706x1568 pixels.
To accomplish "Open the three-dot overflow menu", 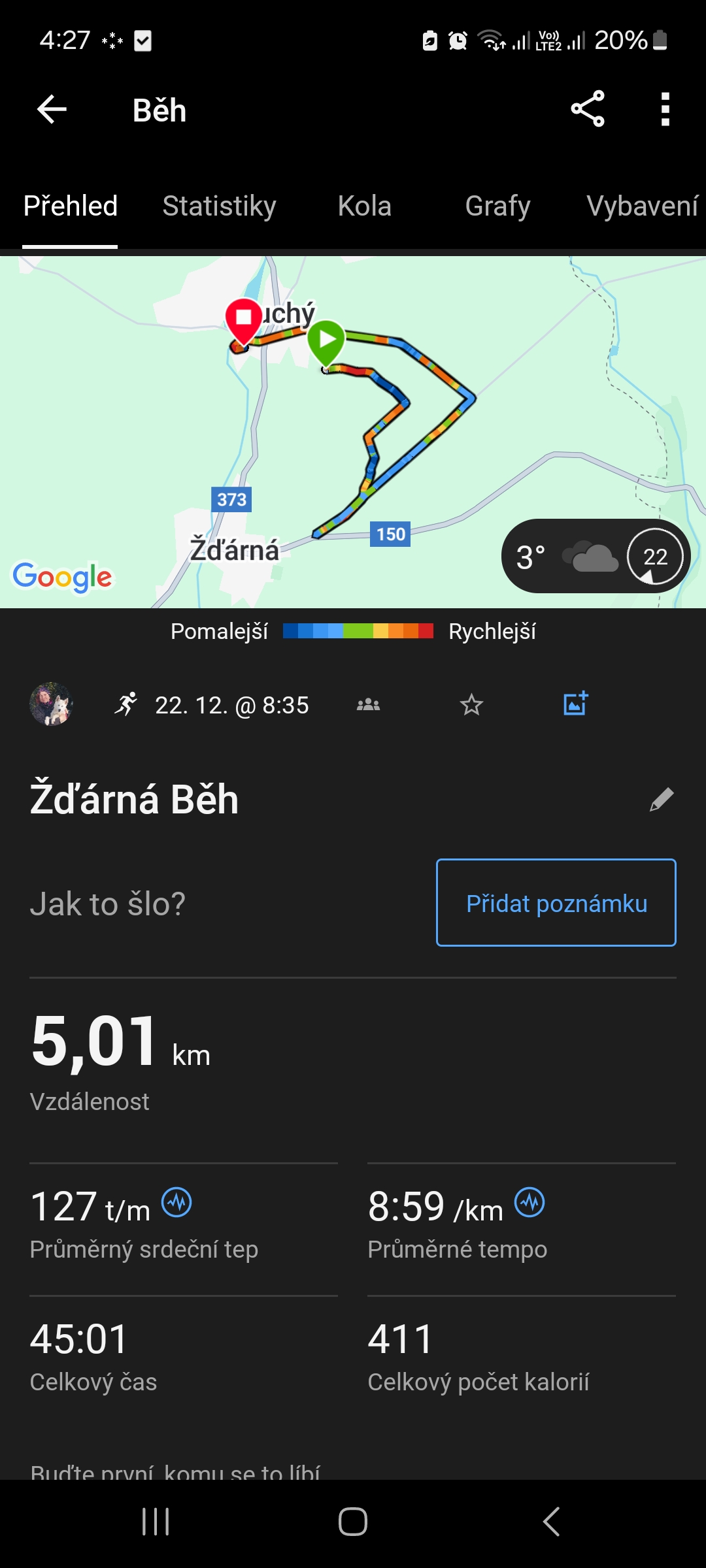I will tap(665, 109).
